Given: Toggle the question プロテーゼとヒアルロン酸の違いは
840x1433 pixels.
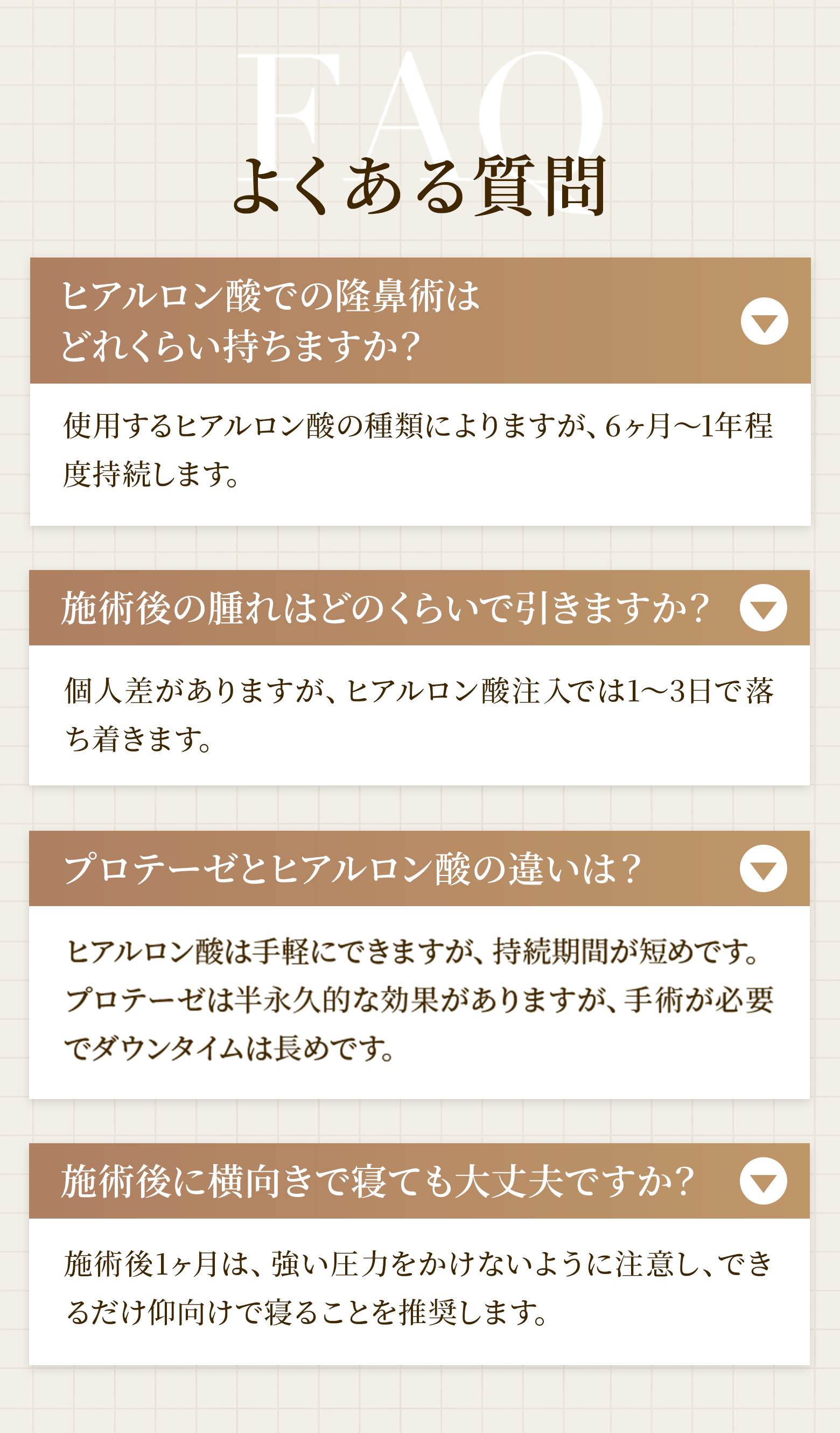Looking at the screenshot, I should click(762, 868).
